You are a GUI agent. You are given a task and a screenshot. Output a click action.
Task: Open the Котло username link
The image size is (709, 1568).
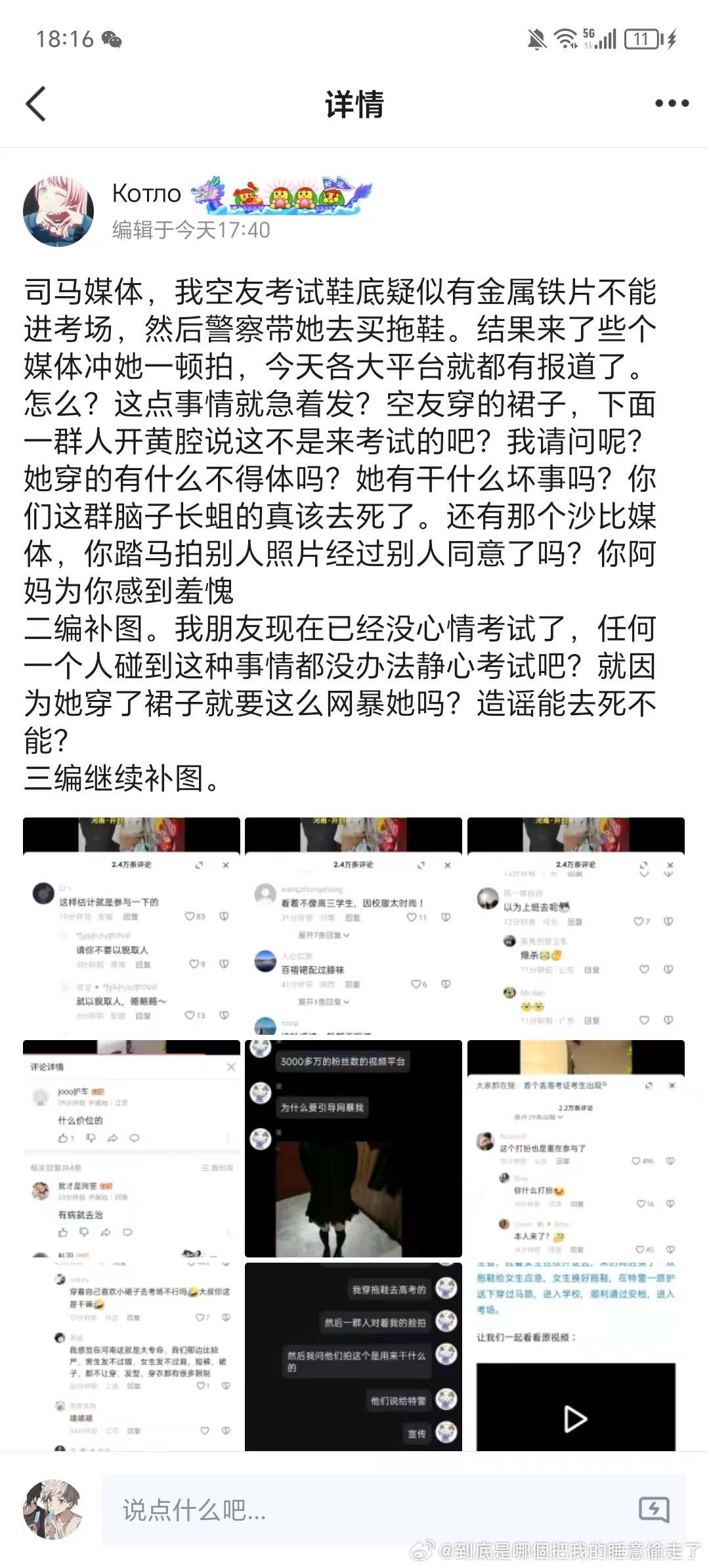pyautogui.click(x=146, y=194)
